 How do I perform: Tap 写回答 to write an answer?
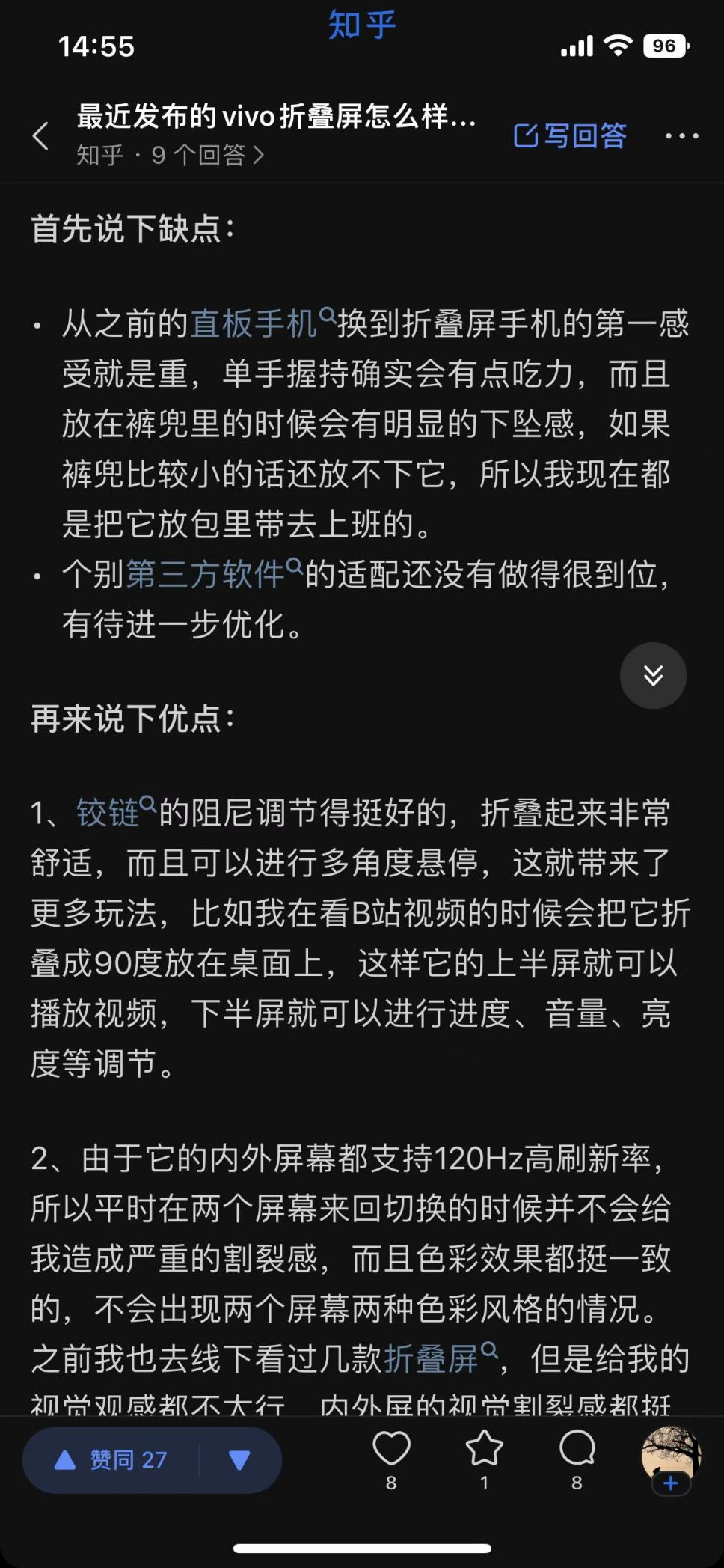tap(570, 135)
